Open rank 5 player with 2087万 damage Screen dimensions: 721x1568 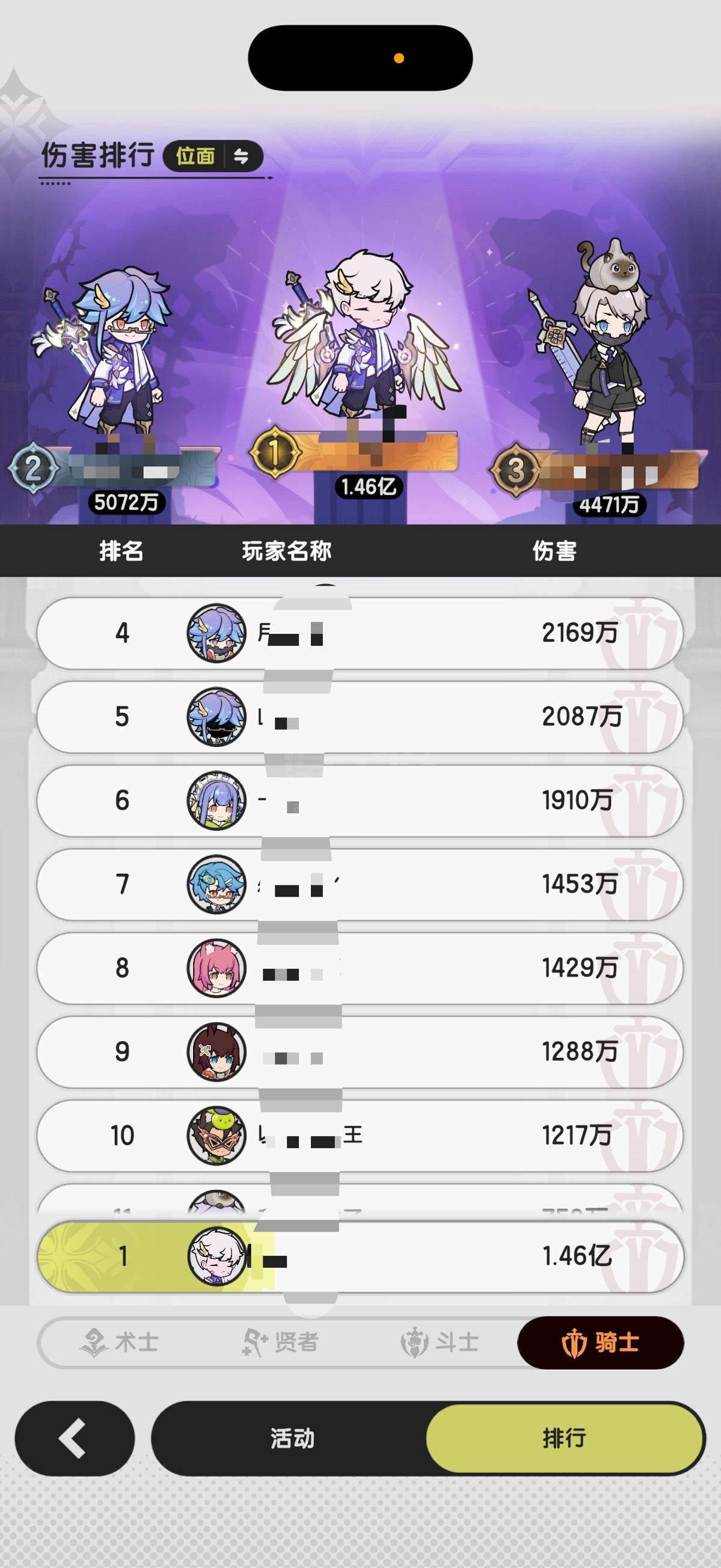[360, 717]
